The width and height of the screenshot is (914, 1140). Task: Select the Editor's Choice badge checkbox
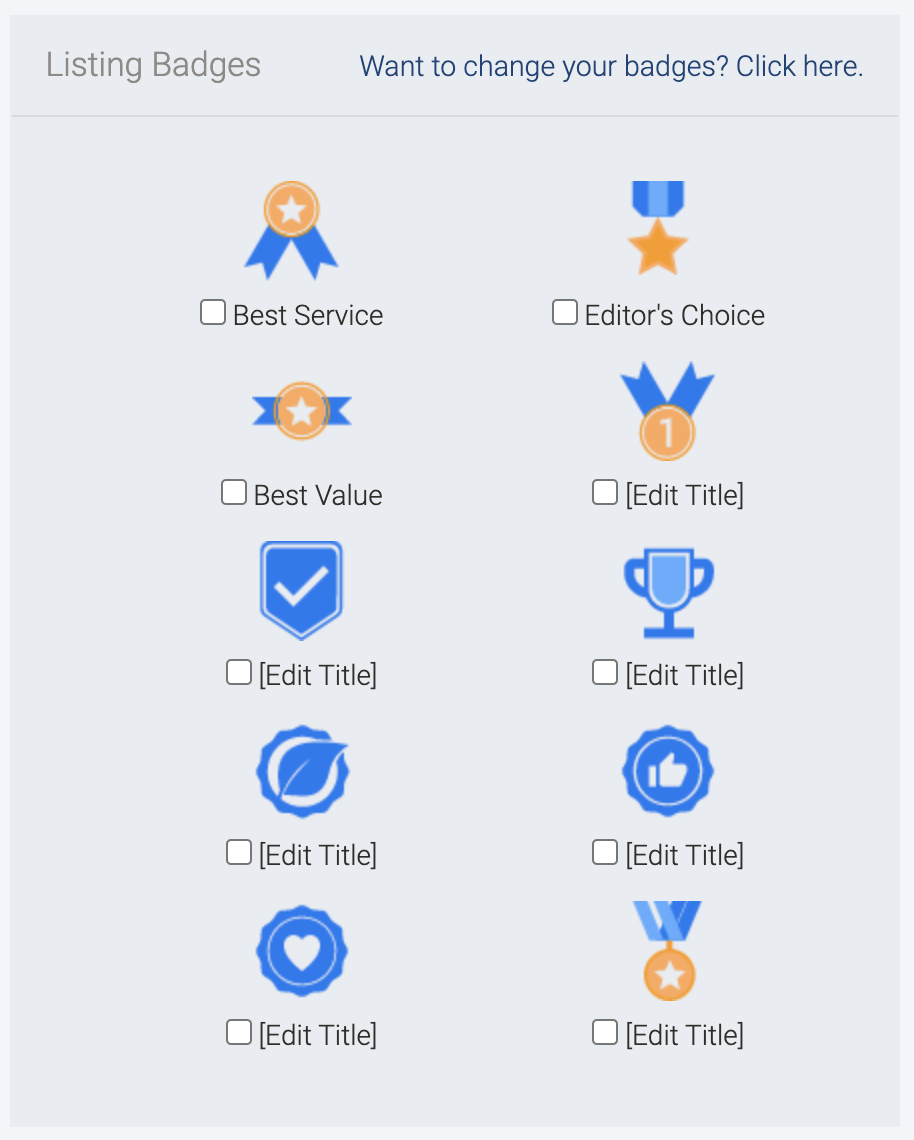[565, 313]
